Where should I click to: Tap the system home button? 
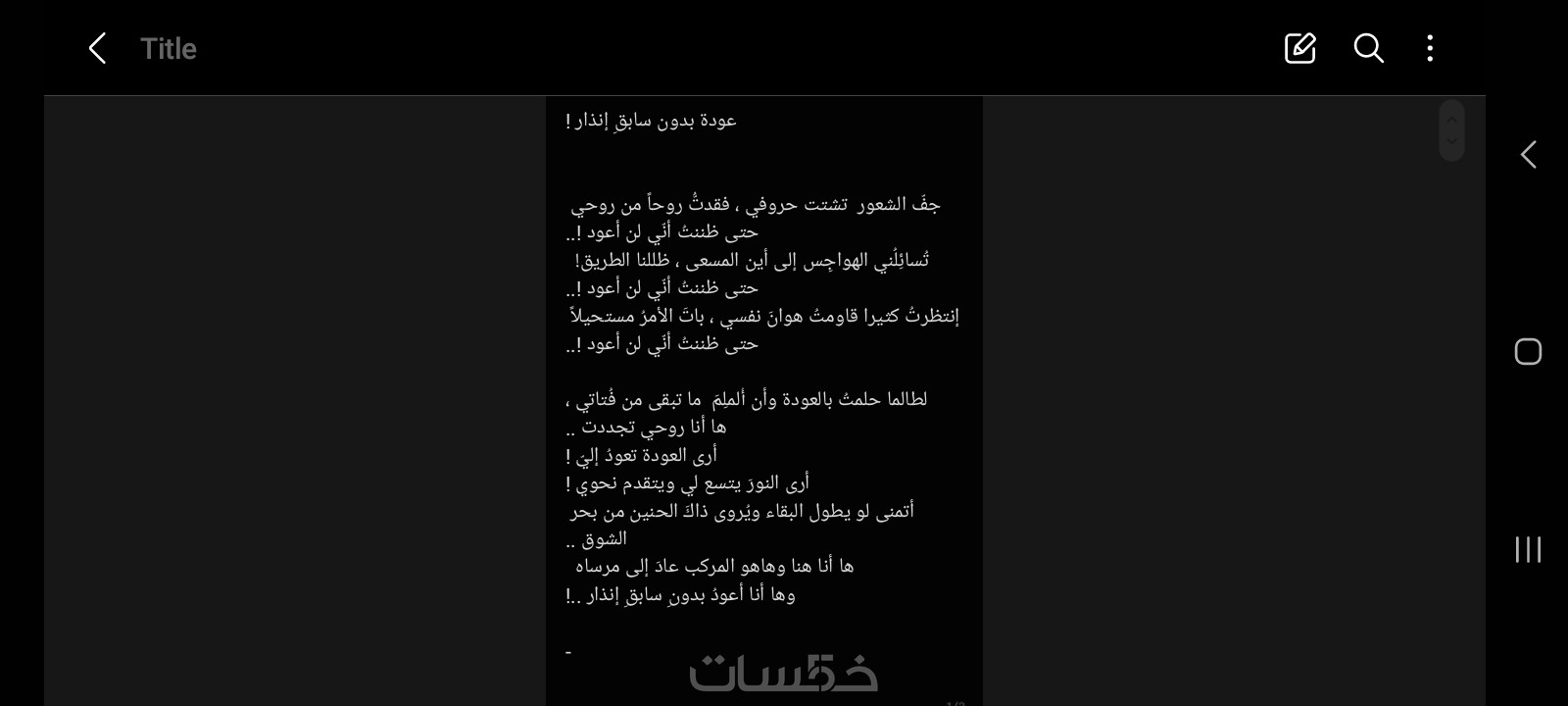[x=1528, y=351]
